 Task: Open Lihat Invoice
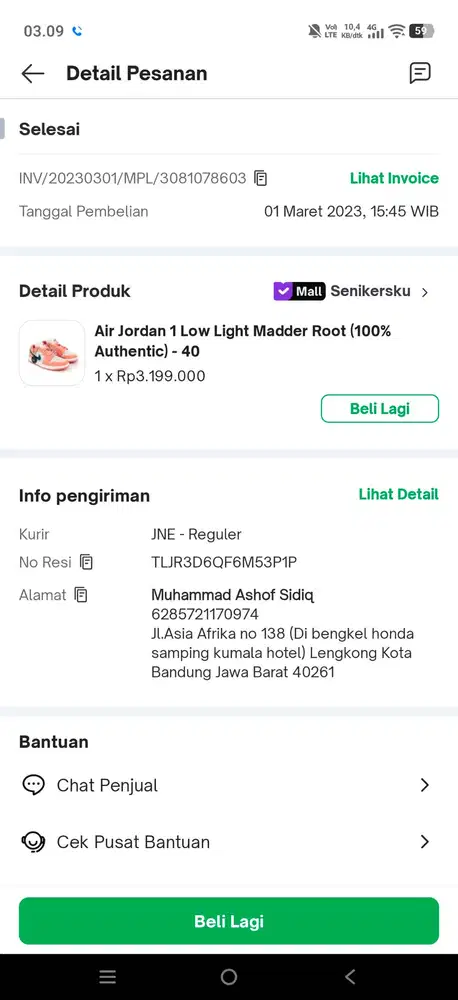coord(394,178)
